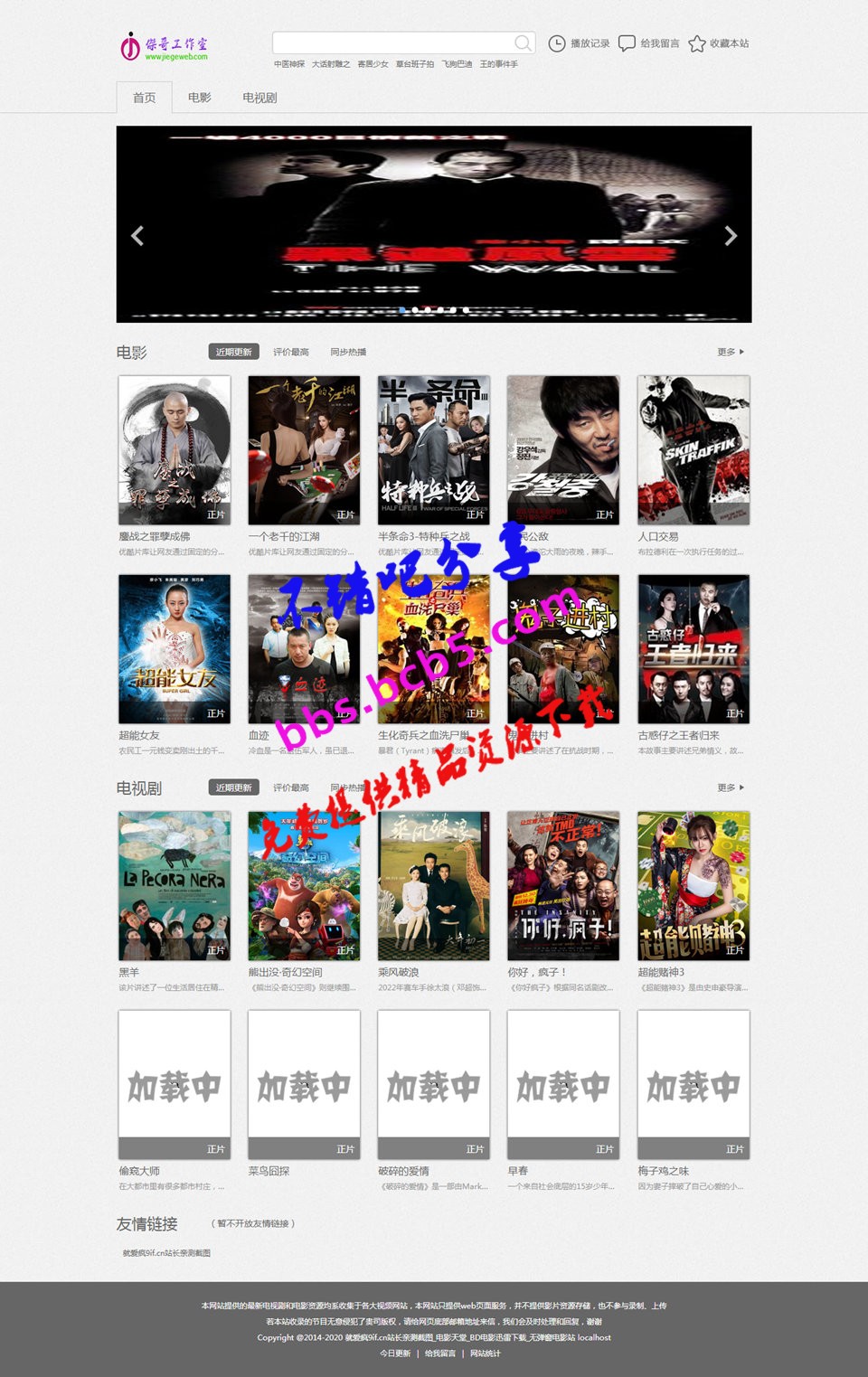Open movie 古惑仔之王者归来
This screenshot has width=868, height=1377.
coord(693,649)
